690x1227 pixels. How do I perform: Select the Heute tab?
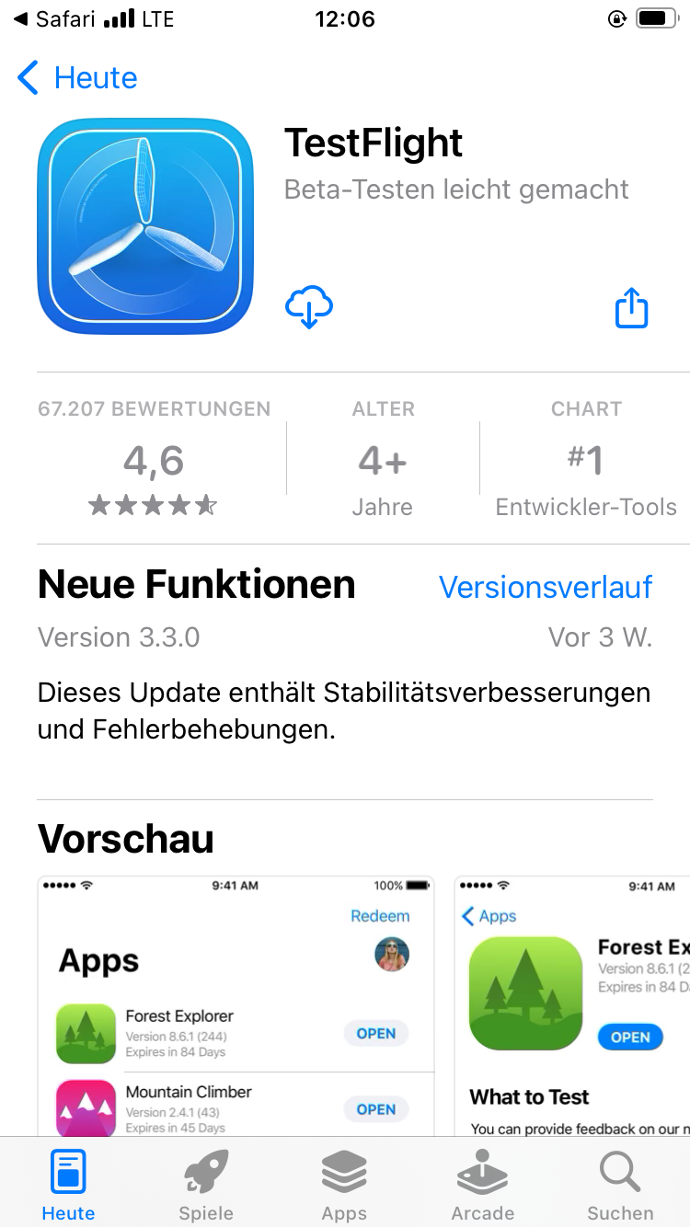click(x=68, y=1186)
